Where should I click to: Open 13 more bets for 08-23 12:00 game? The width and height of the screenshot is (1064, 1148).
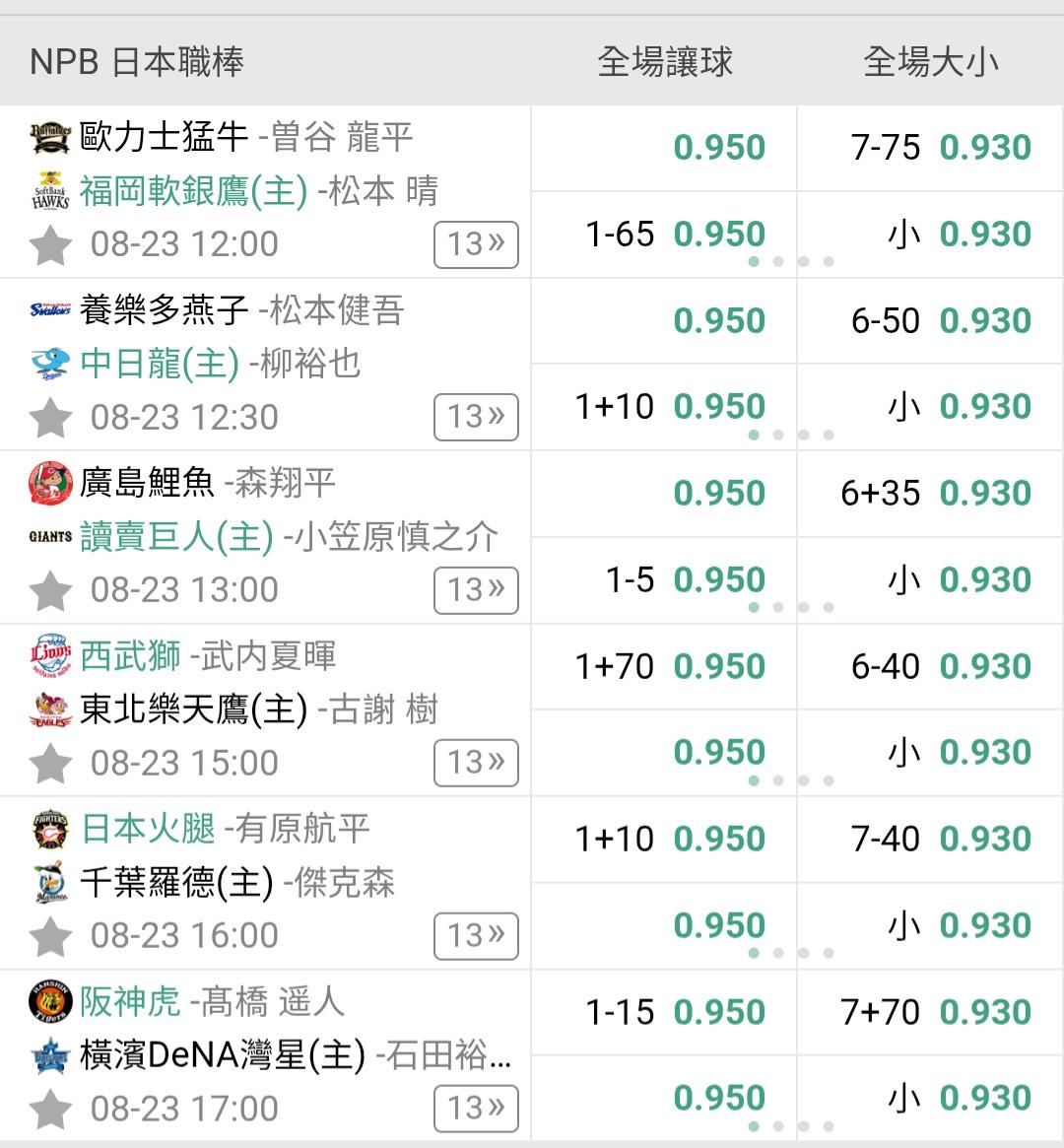(x=476, y=244)
